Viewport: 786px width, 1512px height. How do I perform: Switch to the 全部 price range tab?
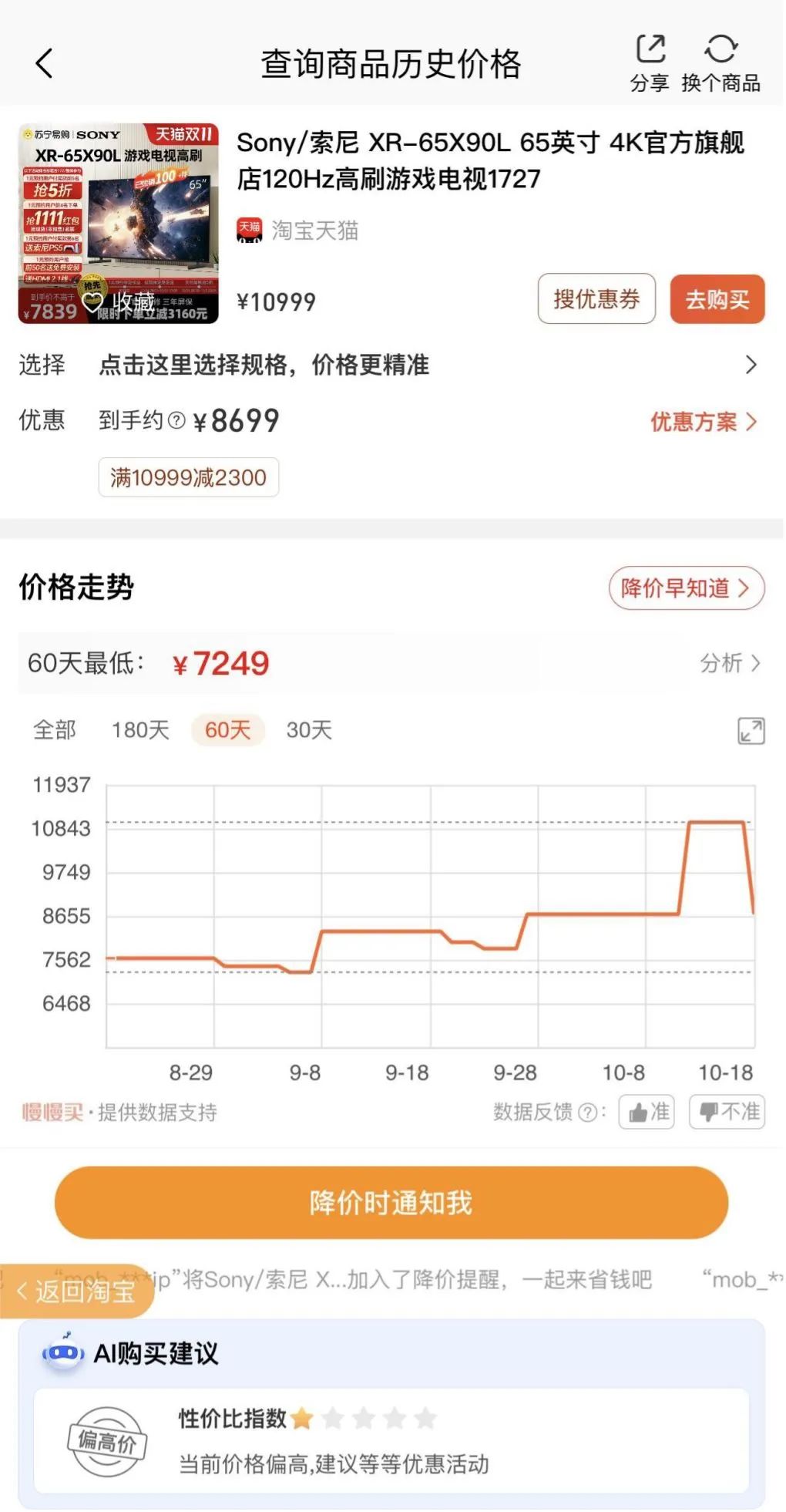click(55, 730)
